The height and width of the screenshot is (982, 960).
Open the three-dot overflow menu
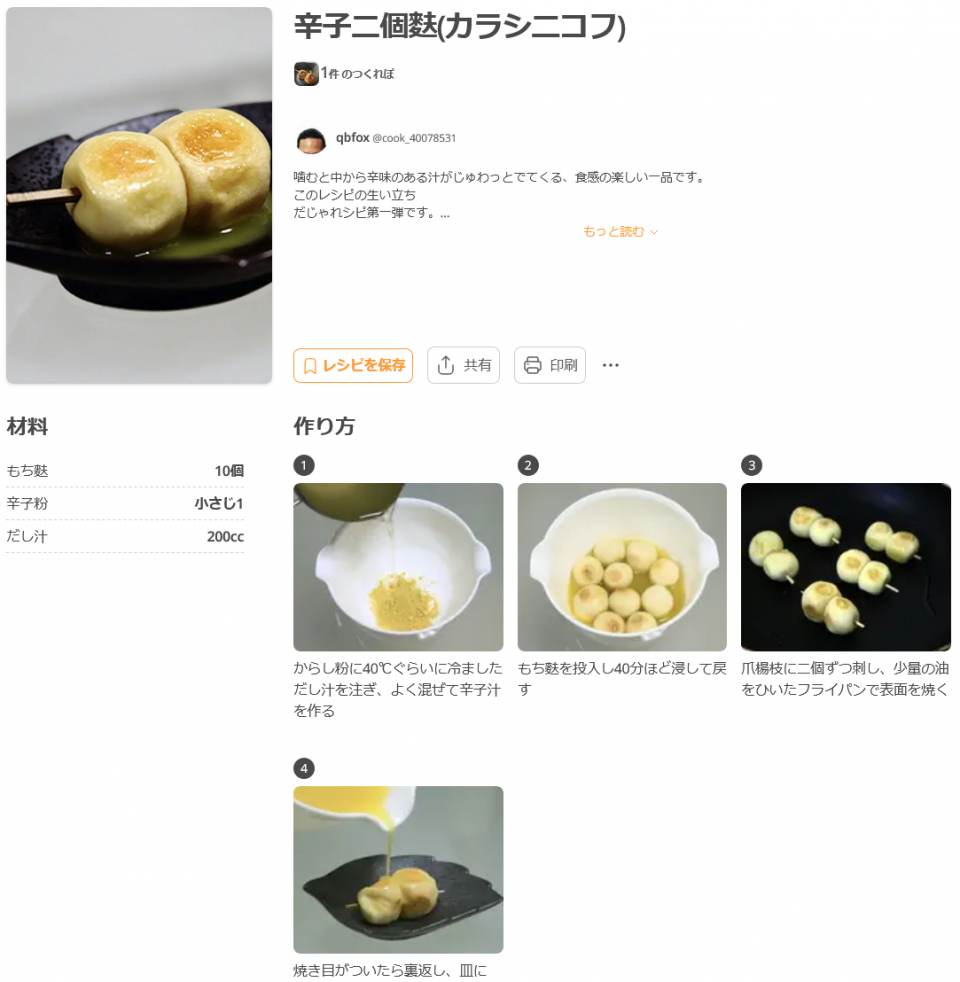(611, 365)
